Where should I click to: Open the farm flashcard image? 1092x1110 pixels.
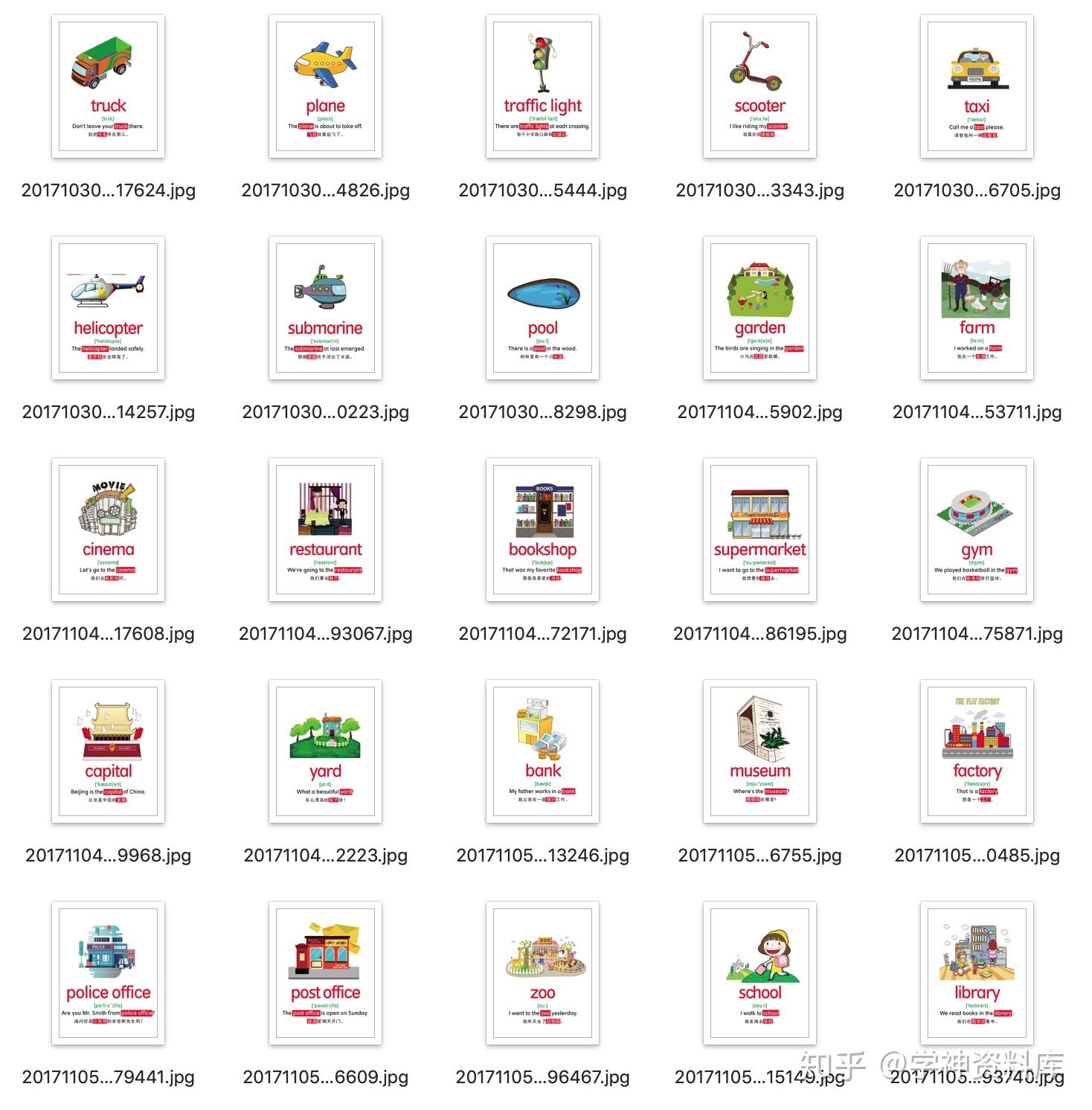point(977,308)
